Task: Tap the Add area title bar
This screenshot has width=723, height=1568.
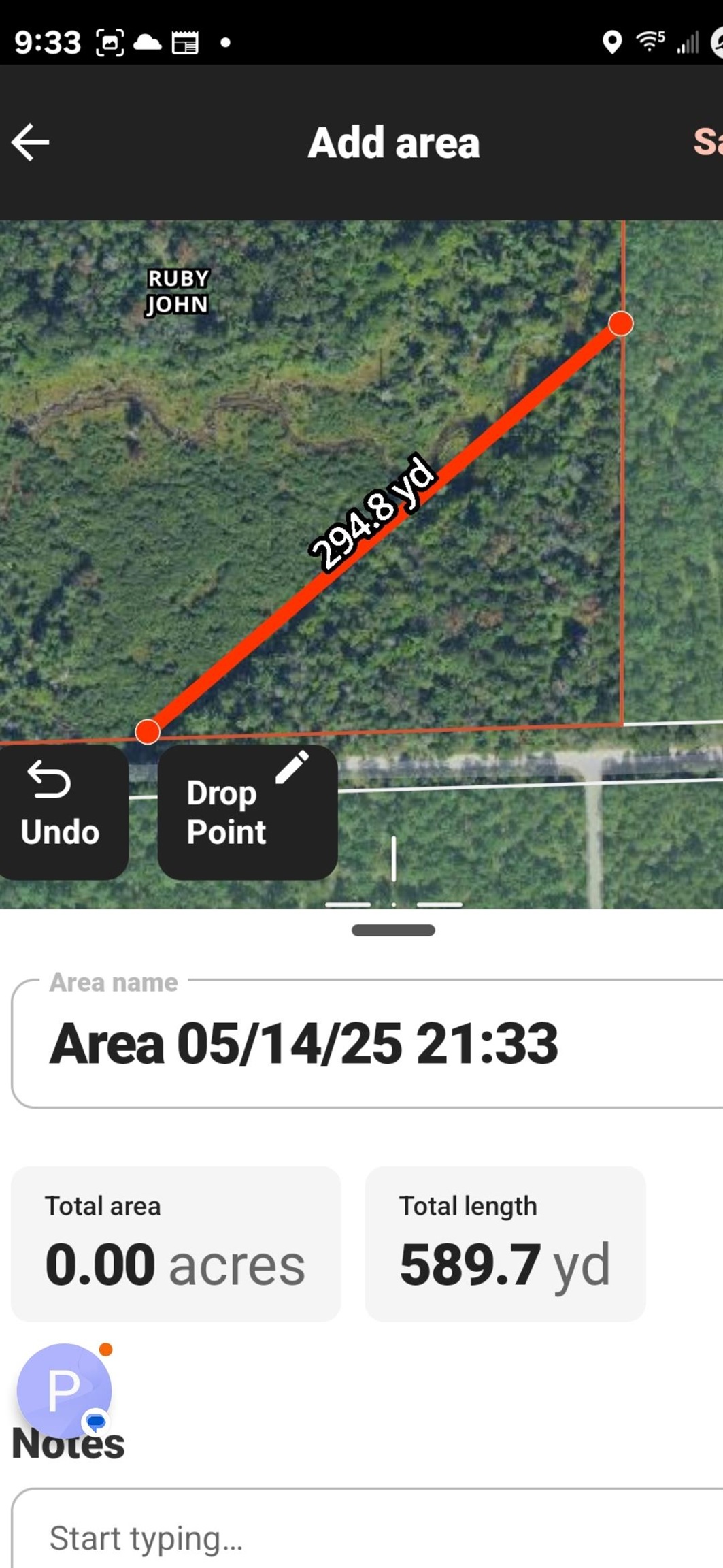Action: [394, 143]
